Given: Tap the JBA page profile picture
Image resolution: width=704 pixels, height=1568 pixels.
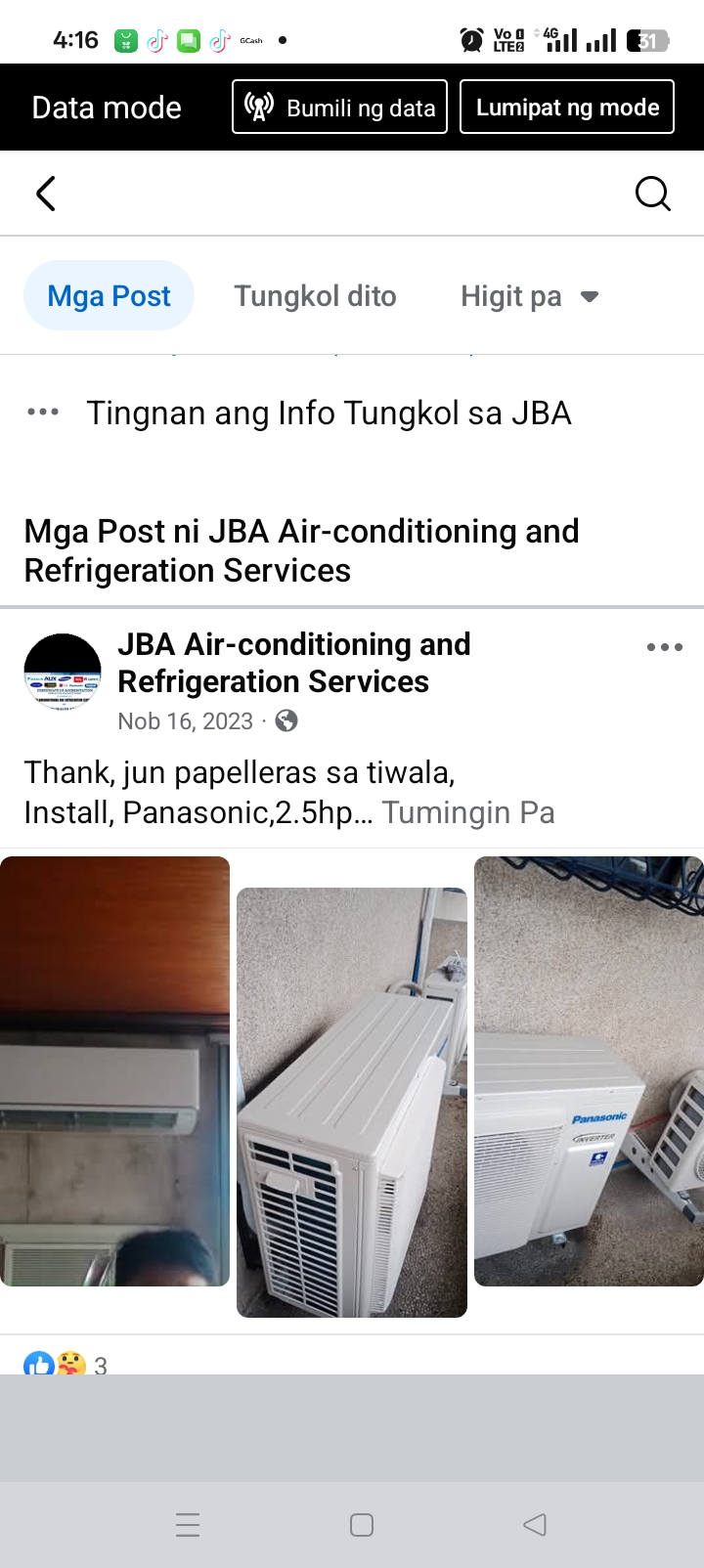Looking at the screenshot, I should tap(63, 673).
